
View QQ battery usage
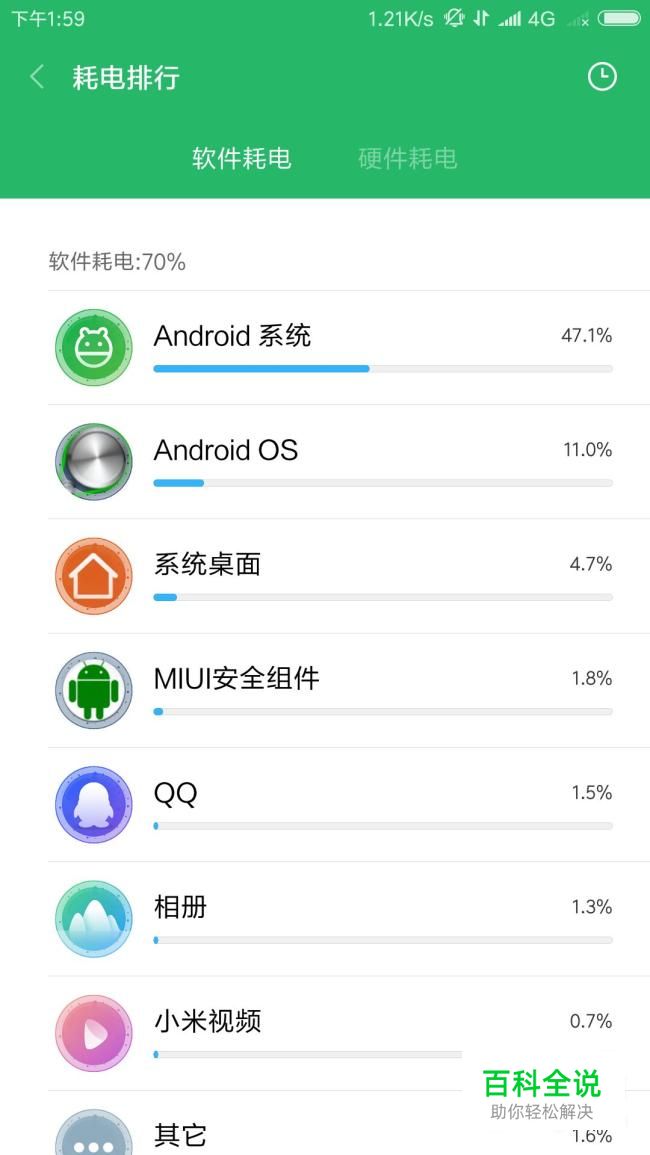pyautogui.click(x=330, y=804)
